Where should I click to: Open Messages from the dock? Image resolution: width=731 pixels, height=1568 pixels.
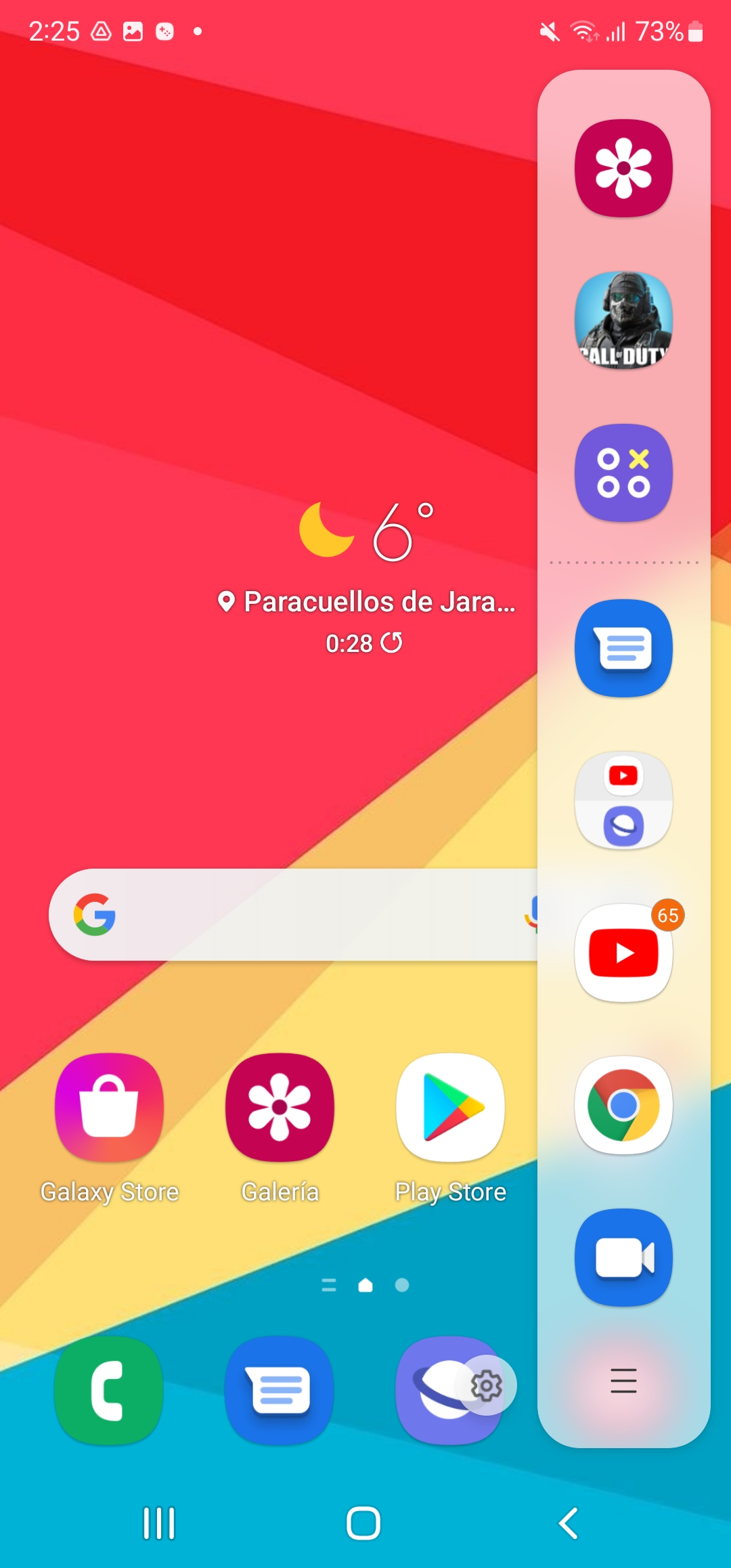click(280, 1391)
